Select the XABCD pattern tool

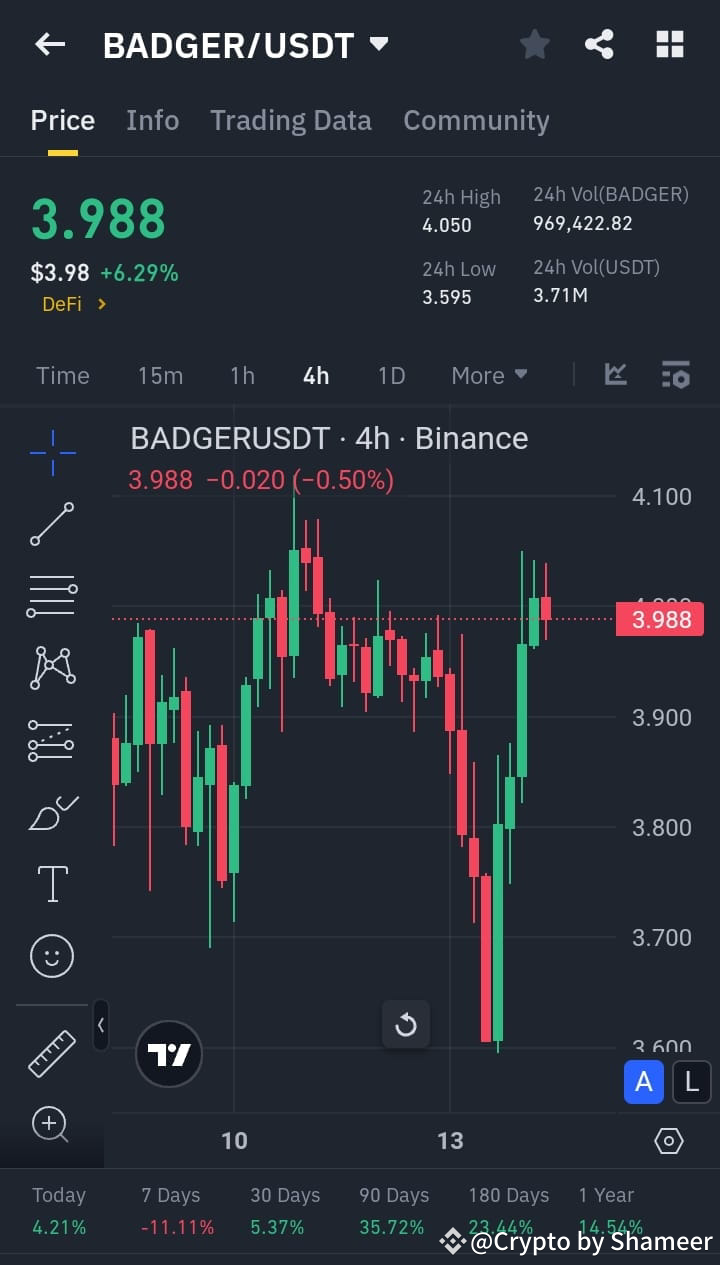[51, 668]
